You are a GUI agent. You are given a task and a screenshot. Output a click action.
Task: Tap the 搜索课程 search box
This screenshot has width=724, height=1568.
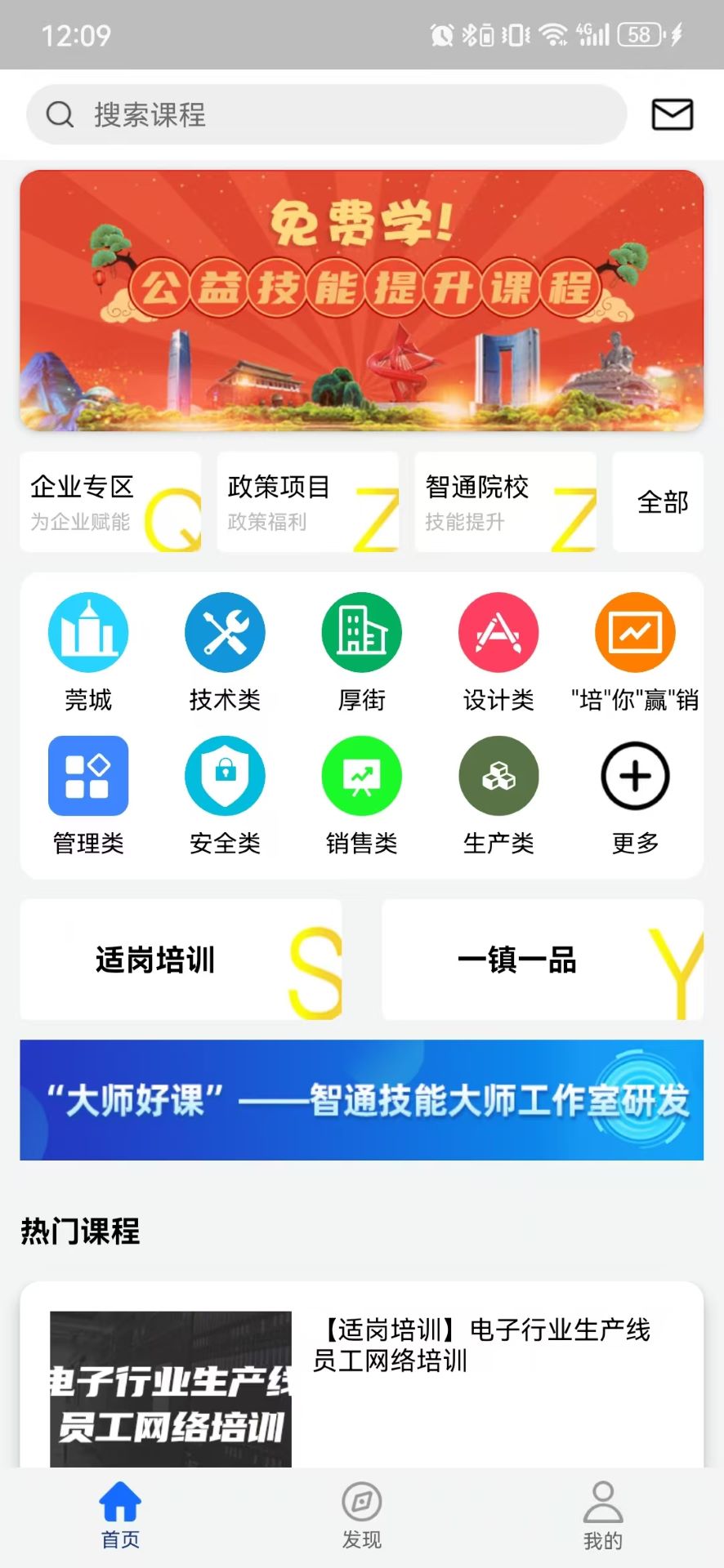[327, 115]
